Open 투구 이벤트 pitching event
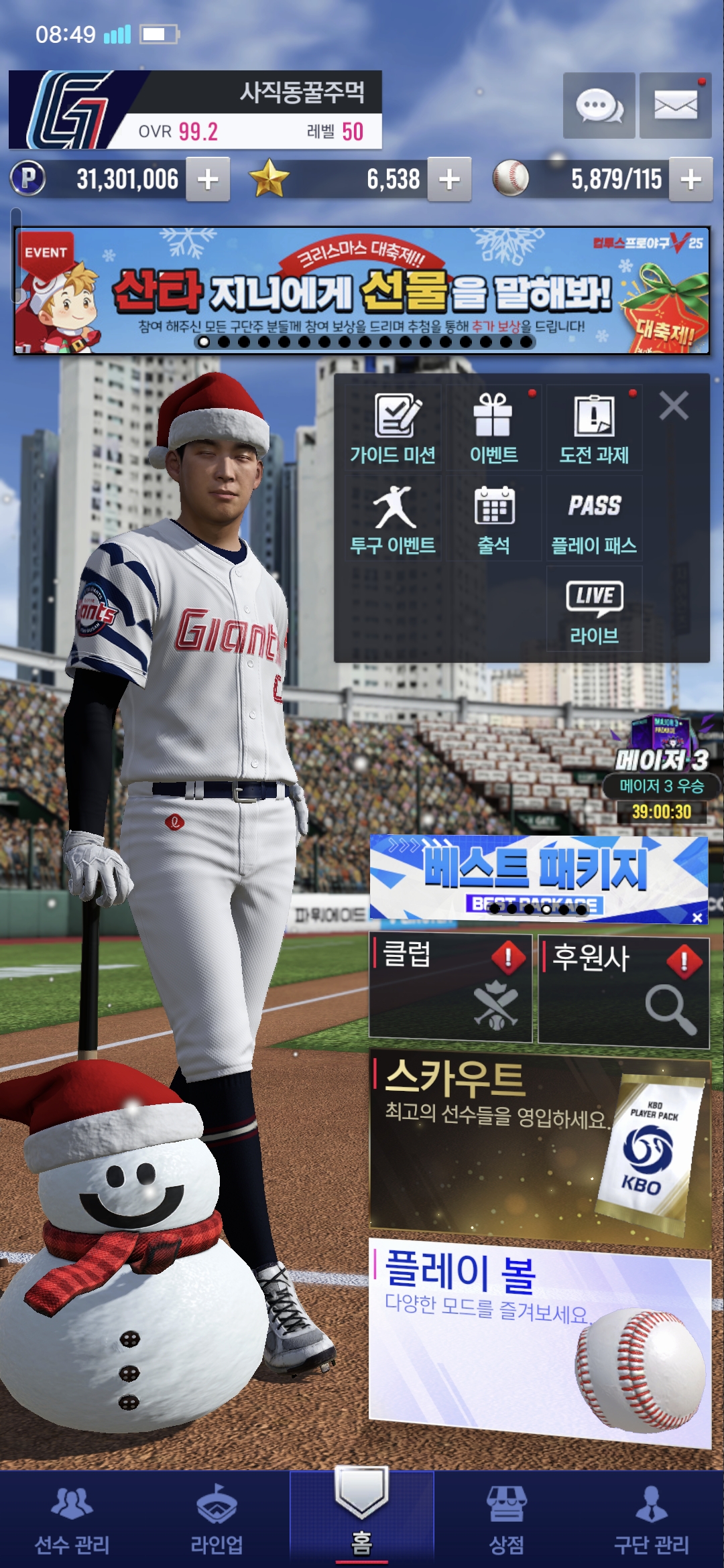The height and width of the screenshot is (1568, 724). point(394,519)
